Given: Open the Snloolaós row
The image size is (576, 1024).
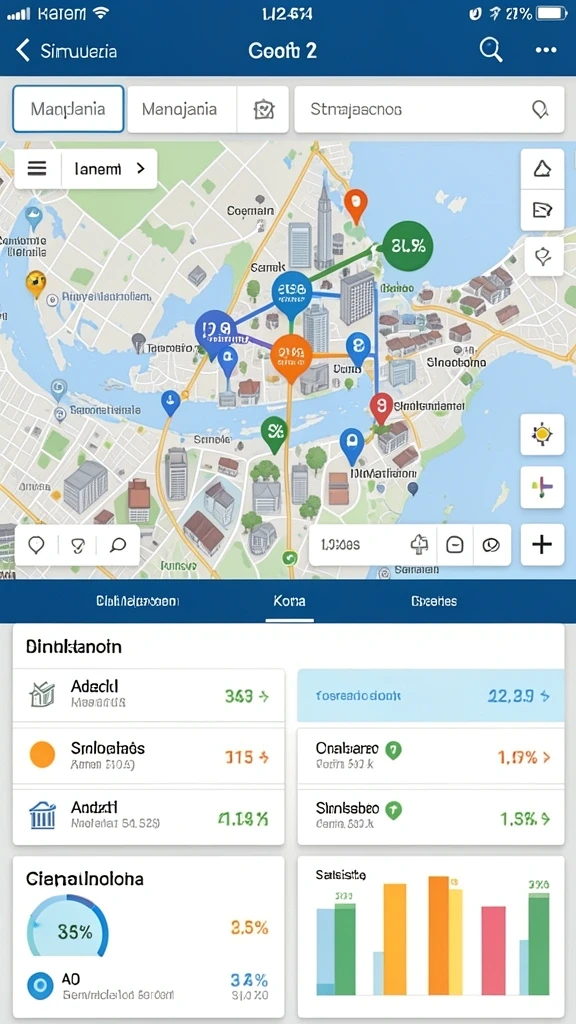Looking at the screenshot, I should (x=149, y=756).
